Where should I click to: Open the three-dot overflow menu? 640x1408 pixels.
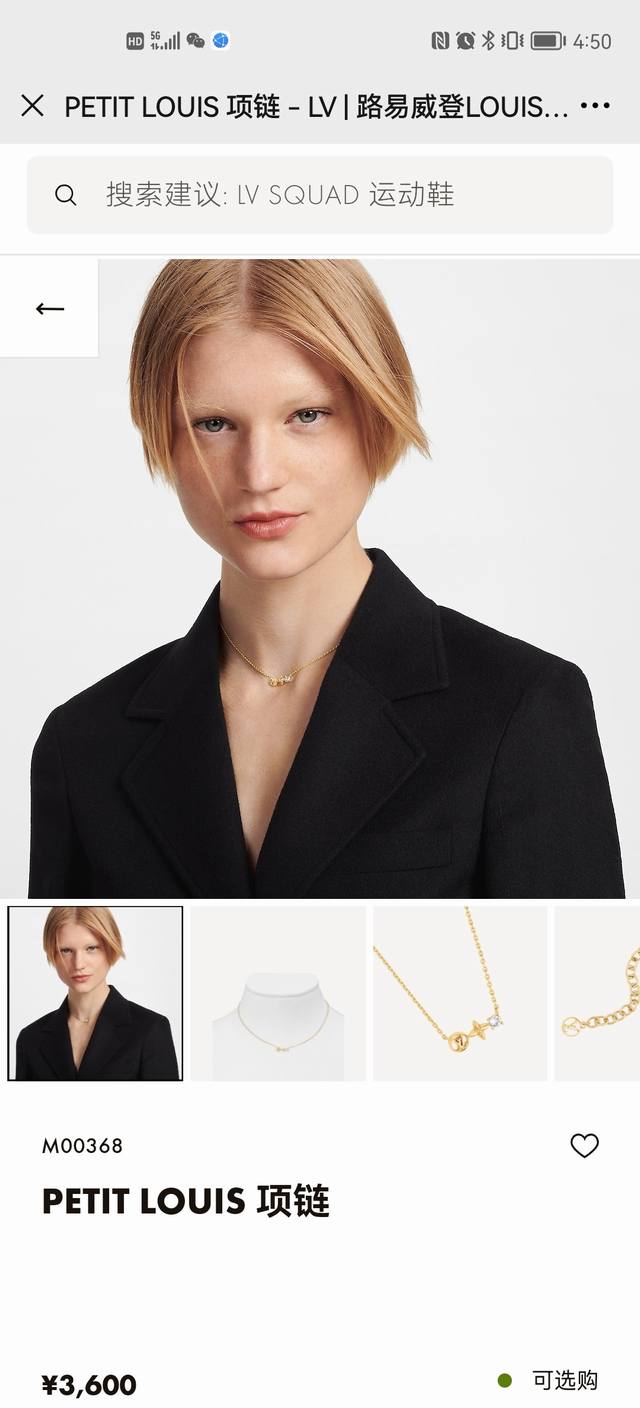pyautogui.click(x=595, y=106)
